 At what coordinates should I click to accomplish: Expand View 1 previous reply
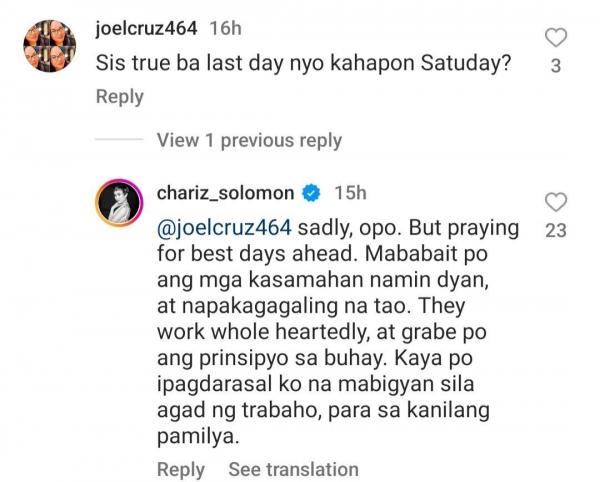click(249, 141)
